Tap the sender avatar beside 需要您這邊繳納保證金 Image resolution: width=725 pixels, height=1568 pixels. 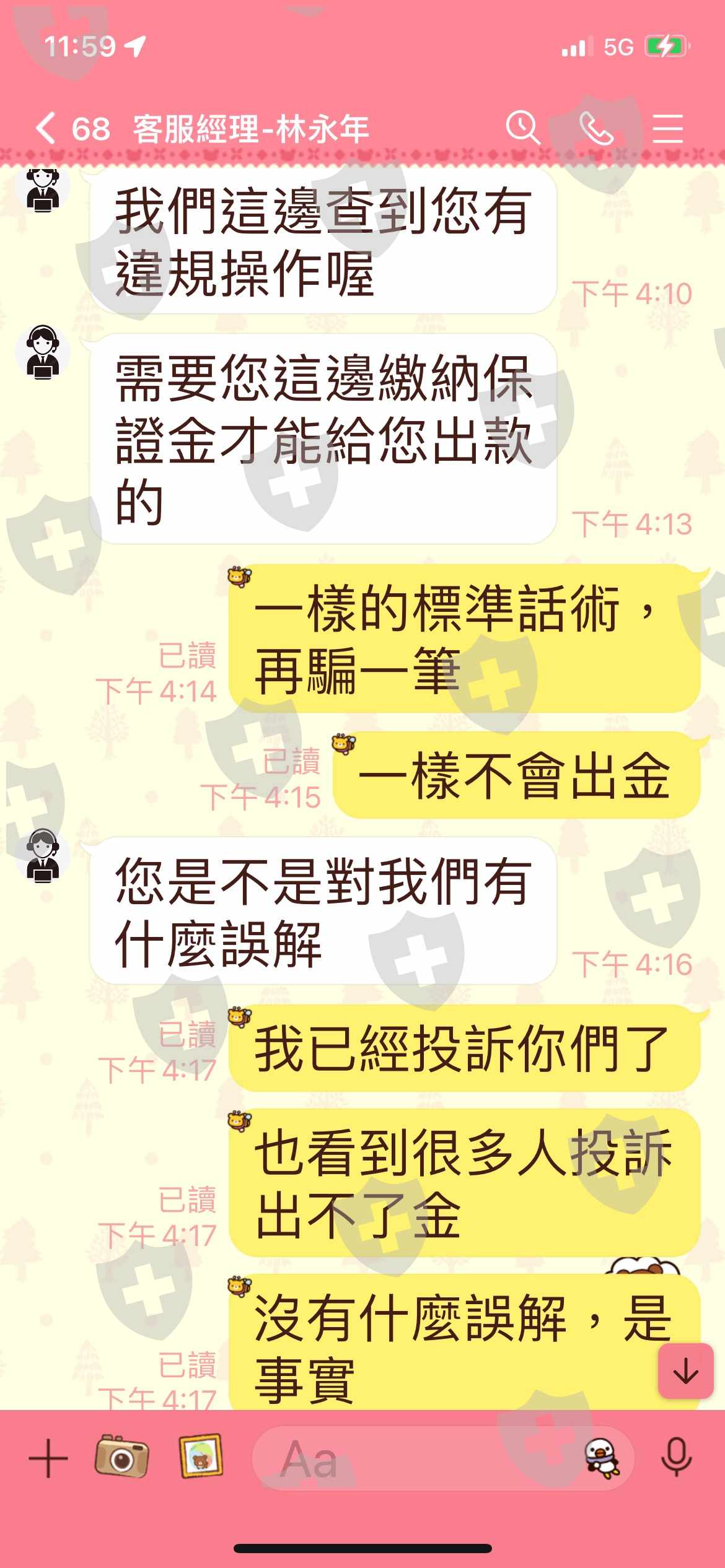pyautogui.click(x=43, y=351)
